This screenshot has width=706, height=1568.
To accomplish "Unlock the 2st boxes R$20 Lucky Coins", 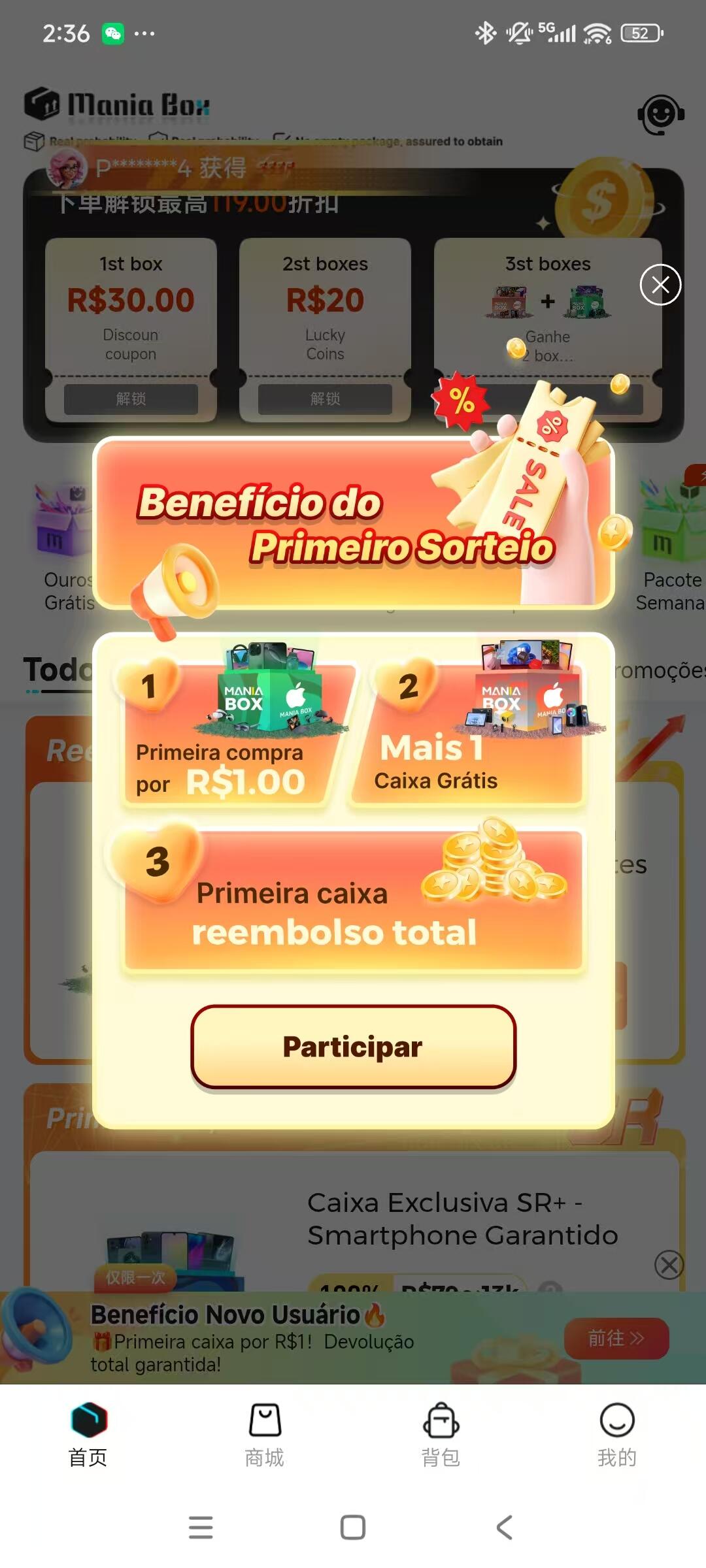I will tap(325, 399).
